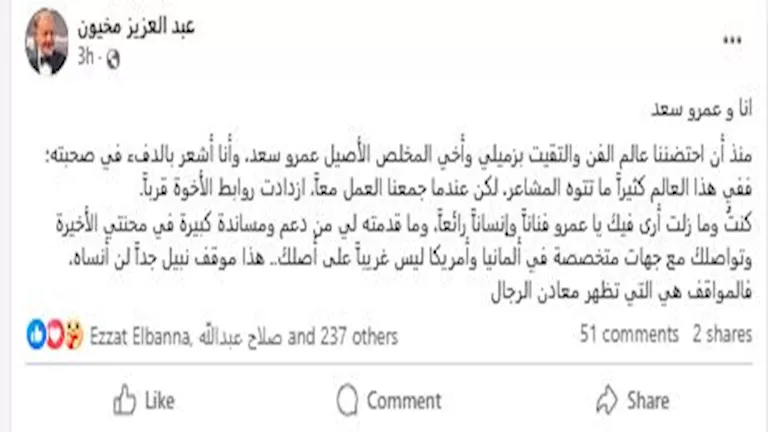Viewport: 768px width, 432px height.
Task: View the 51 comments
Action: [x=628, y=336]
